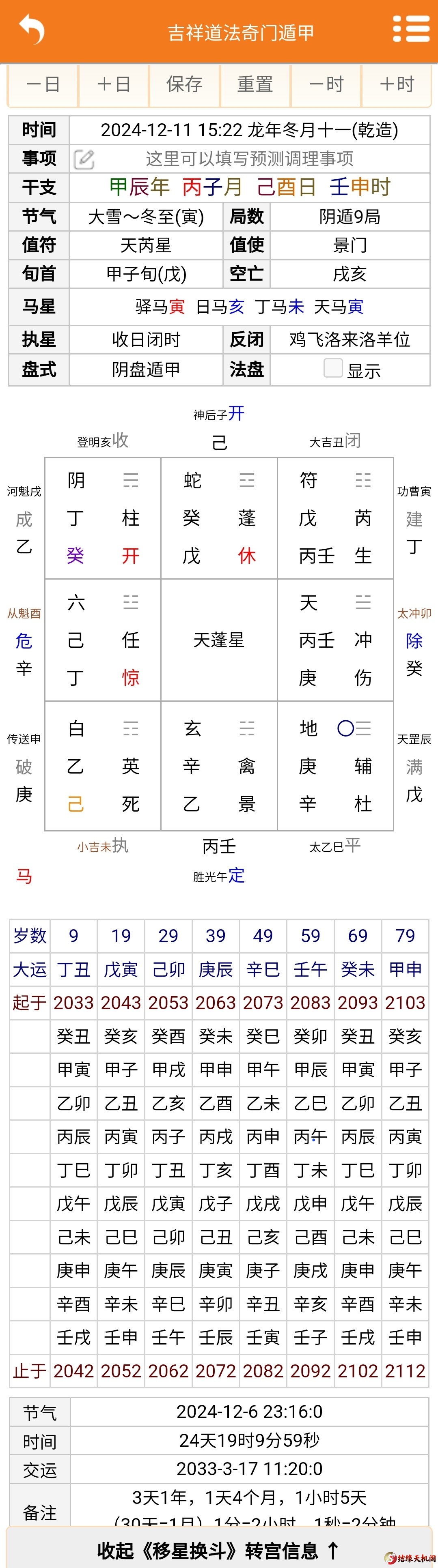The image size is (438, 1568).
Task: Edit the 事项 prediction note field
Action: [248, 159]
